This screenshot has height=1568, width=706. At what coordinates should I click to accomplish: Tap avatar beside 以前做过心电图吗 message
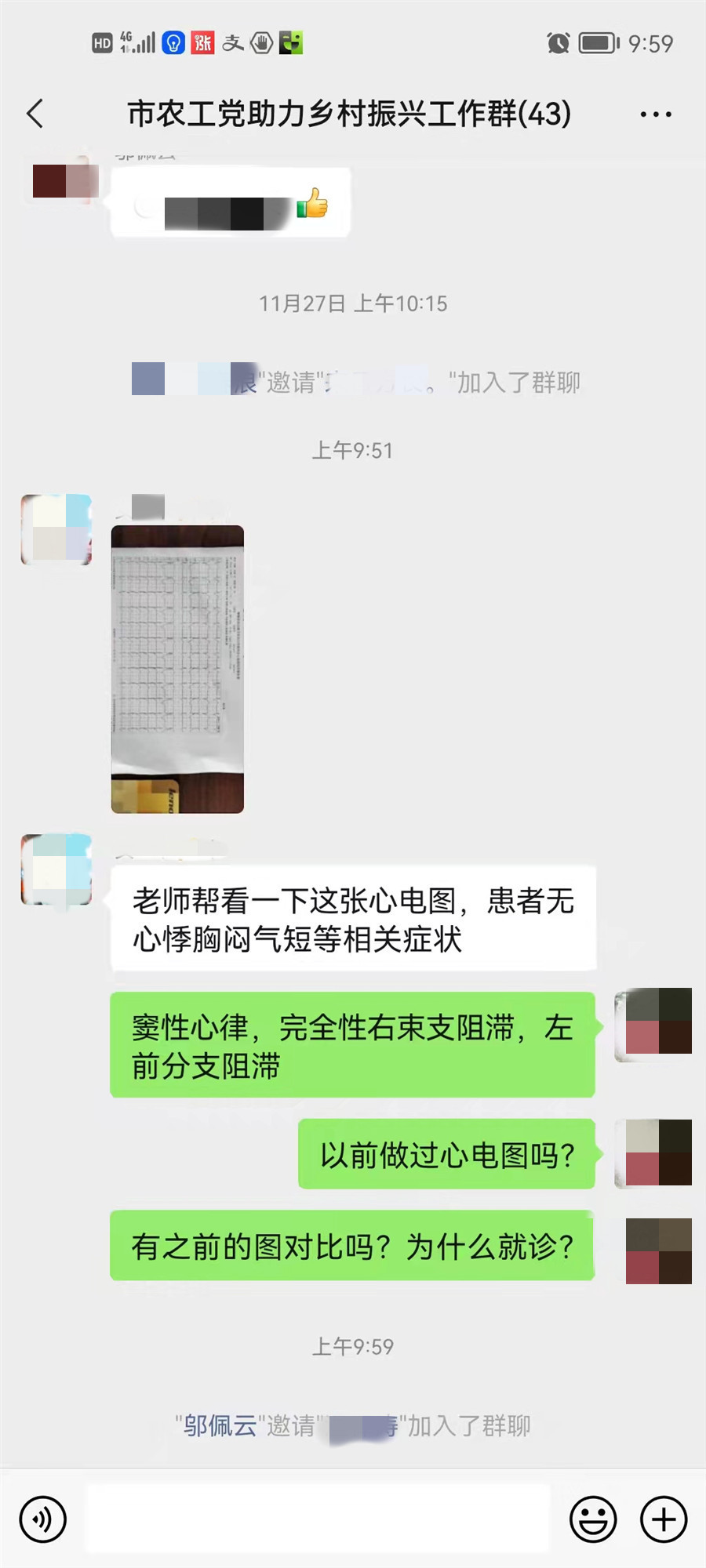(653, 1153)
